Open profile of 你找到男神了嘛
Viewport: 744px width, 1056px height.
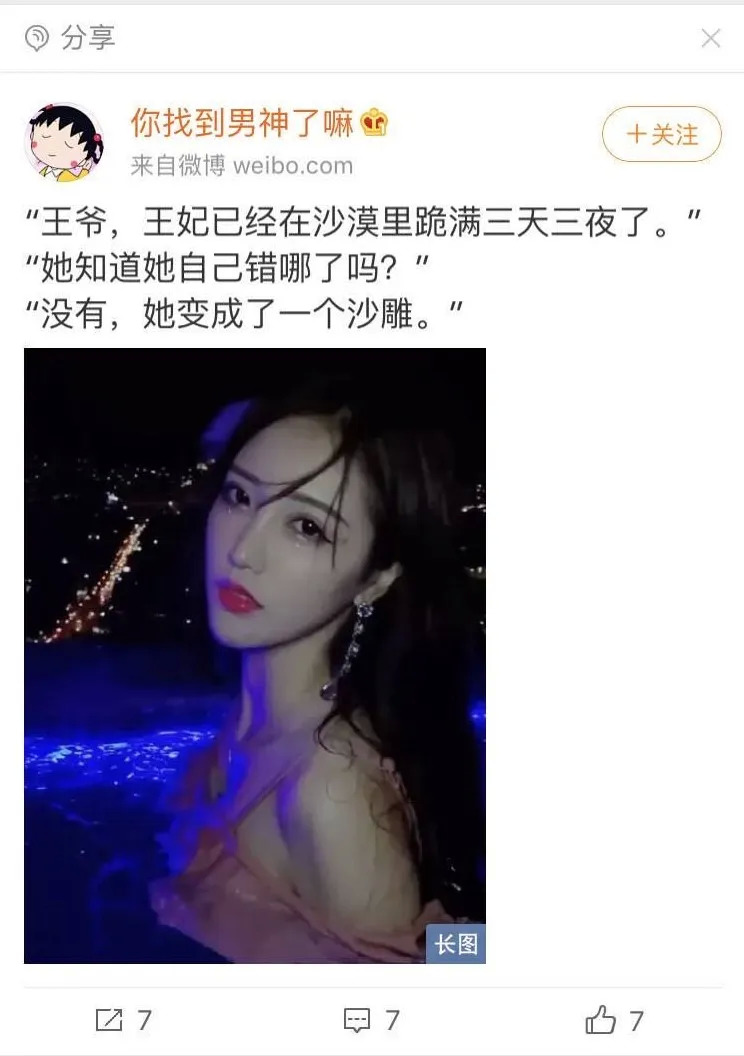click(x=242, y=124)
